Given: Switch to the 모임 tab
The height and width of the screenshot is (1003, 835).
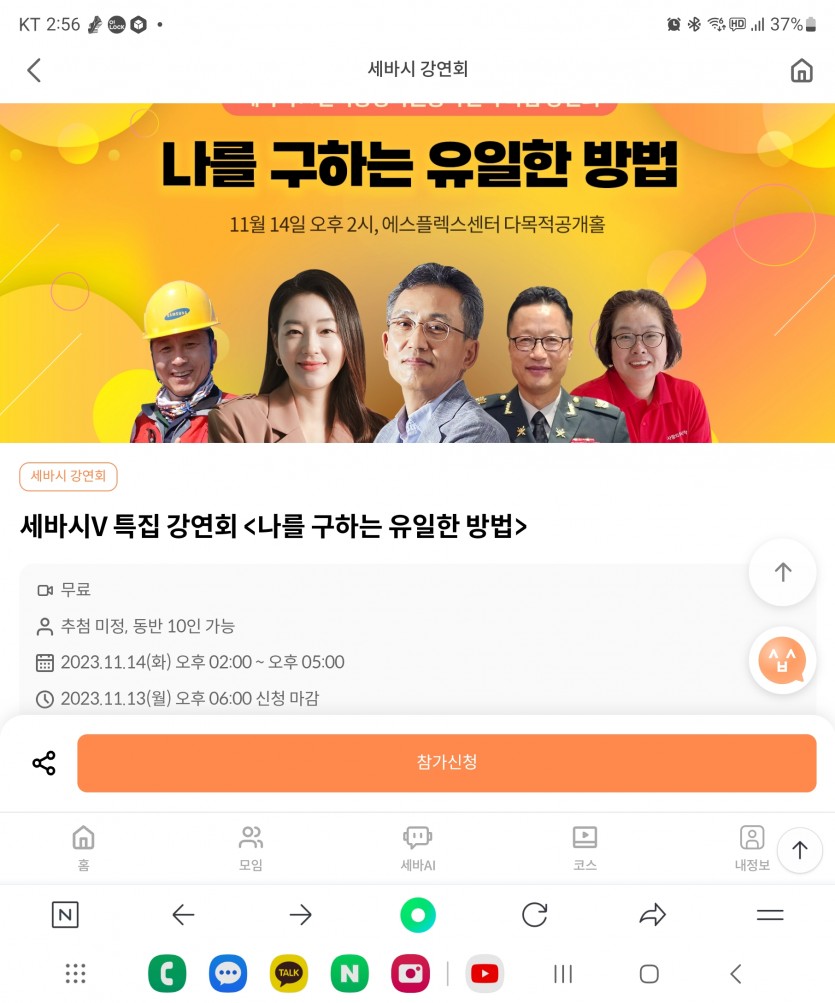Looking at the screenshot, I should tap(251, 848).
